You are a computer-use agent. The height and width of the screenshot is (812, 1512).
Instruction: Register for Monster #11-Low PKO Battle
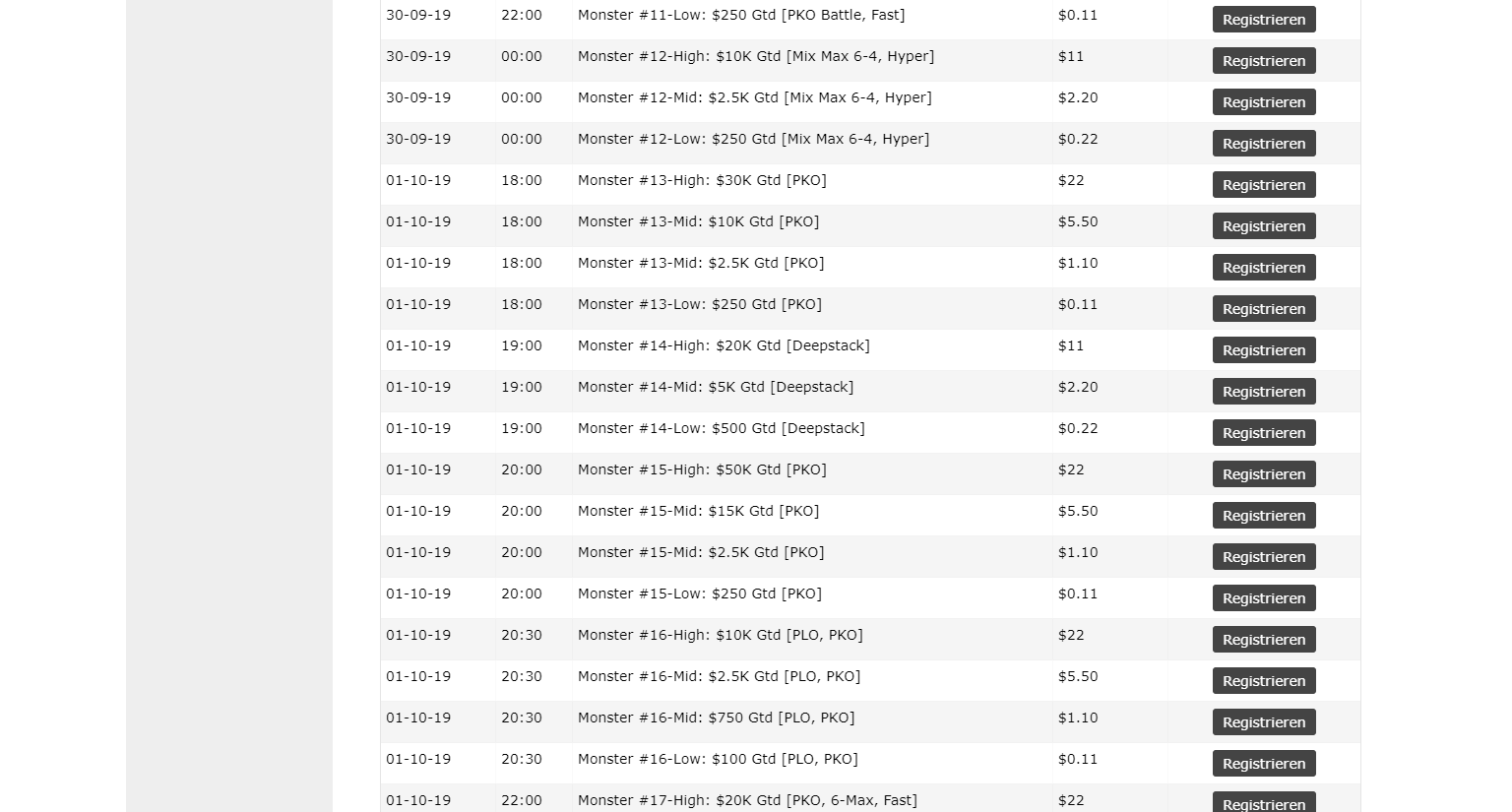(1264, 20)
